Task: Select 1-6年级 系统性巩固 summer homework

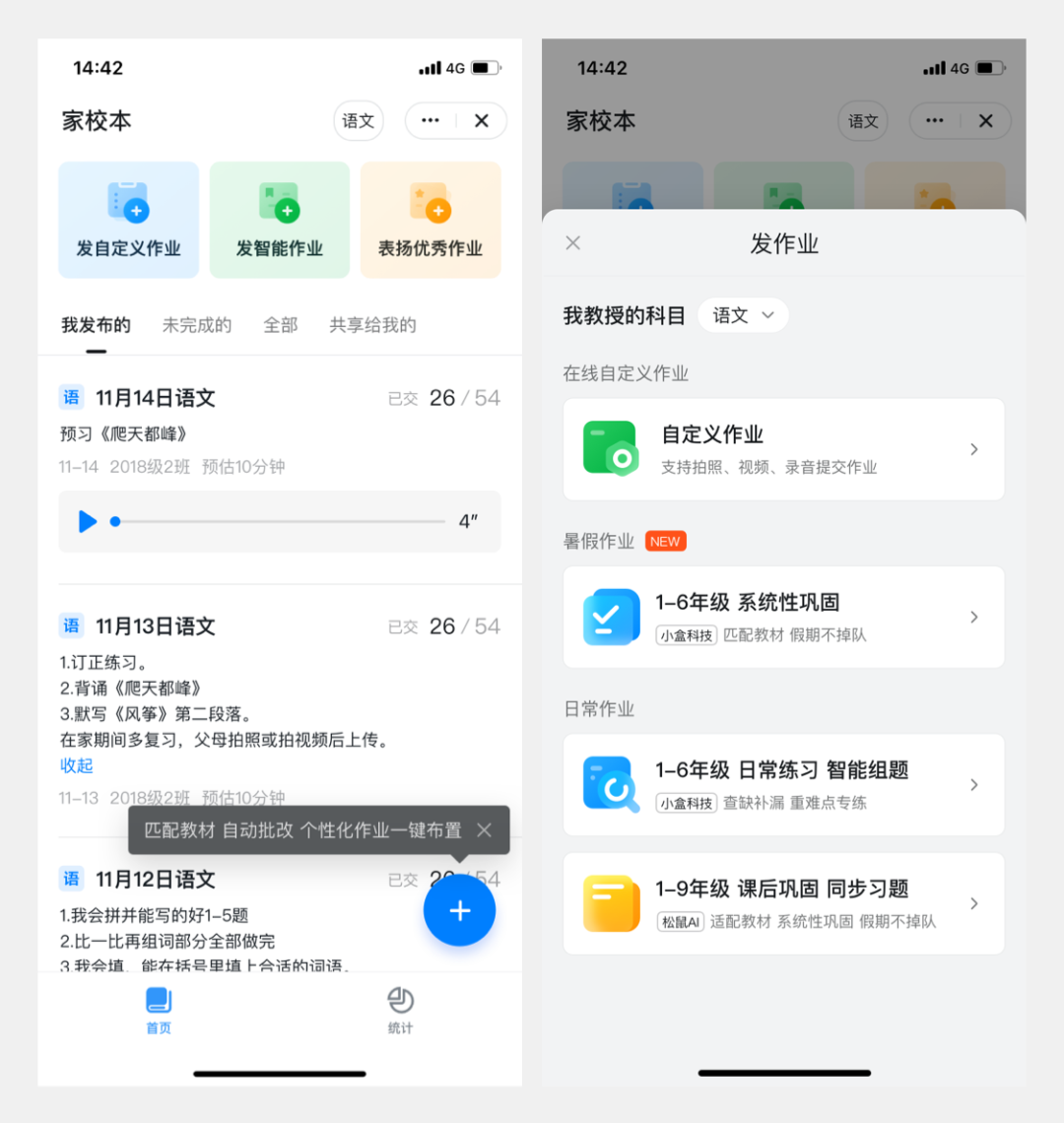Action: [x=783, y=617]
